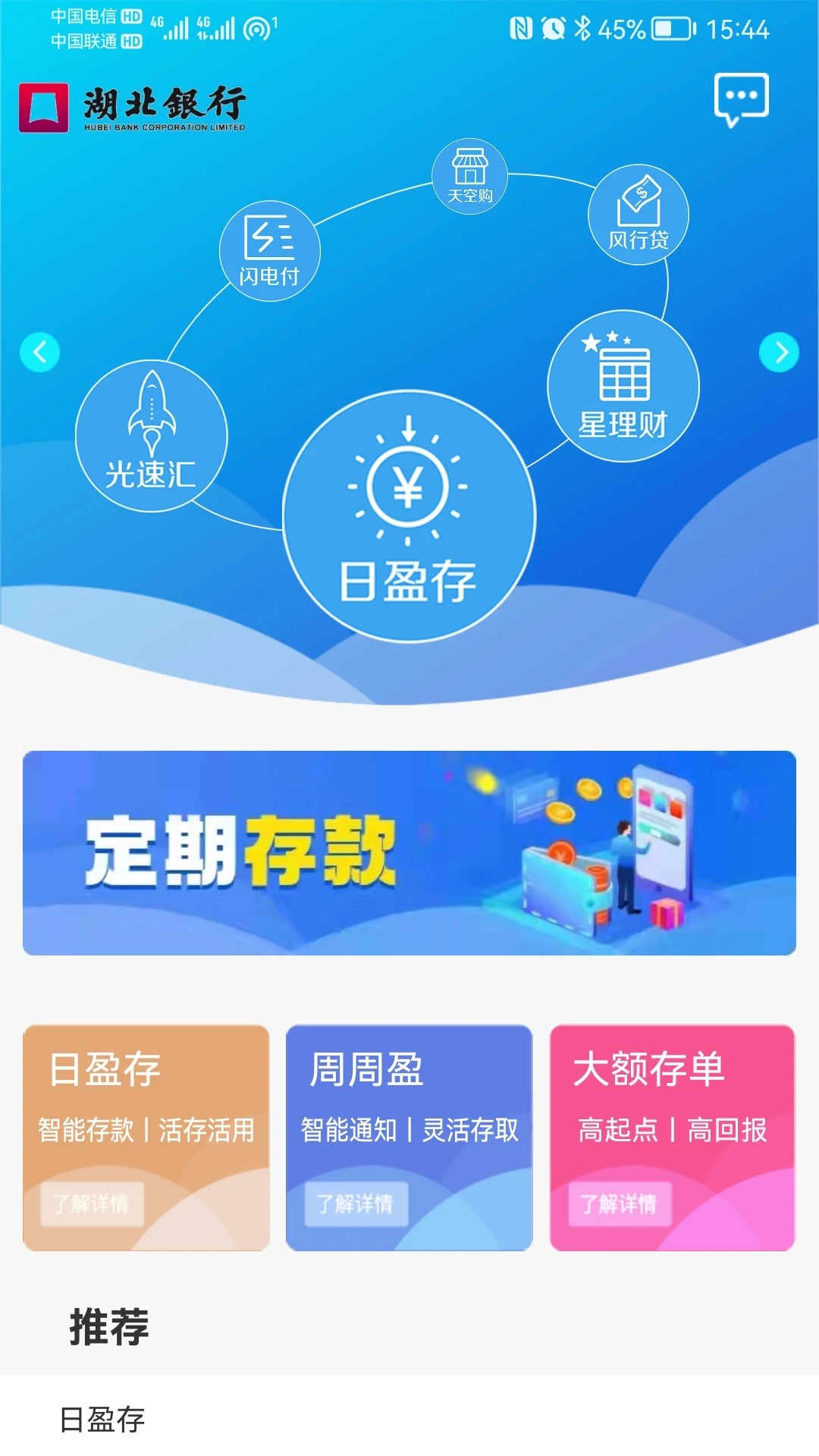Open the 星理财 wealth management icon
The width and height of the screenshot is (819, 1456).
pos(622,383)
